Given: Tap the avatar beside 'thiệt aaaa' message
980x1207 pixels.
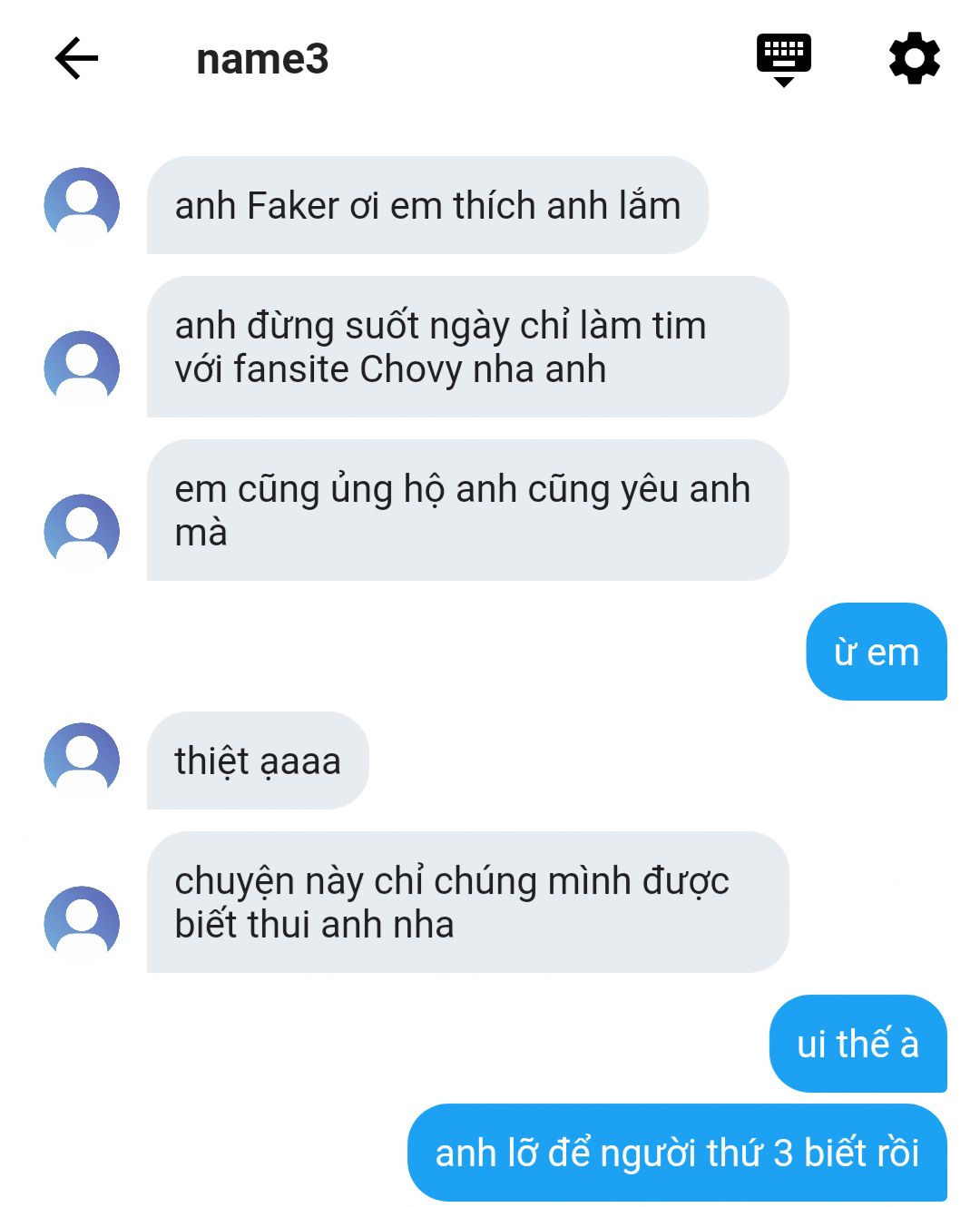Looking at the screenshot, I should [x=82, y=760].
